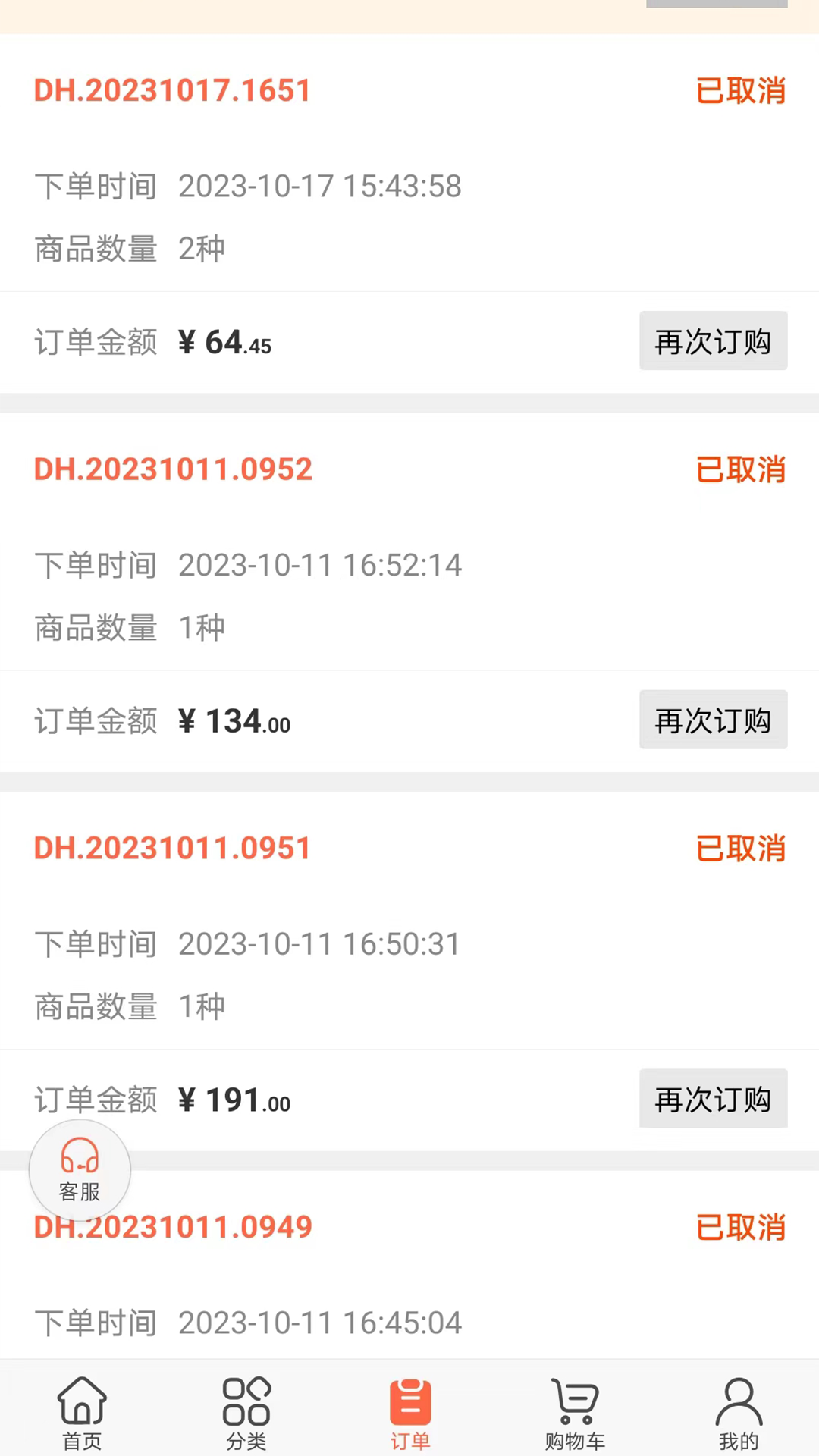Screen dimensions: 819x1456
Task: Open order number DH.20231011.0952
Action: point(173,469)
